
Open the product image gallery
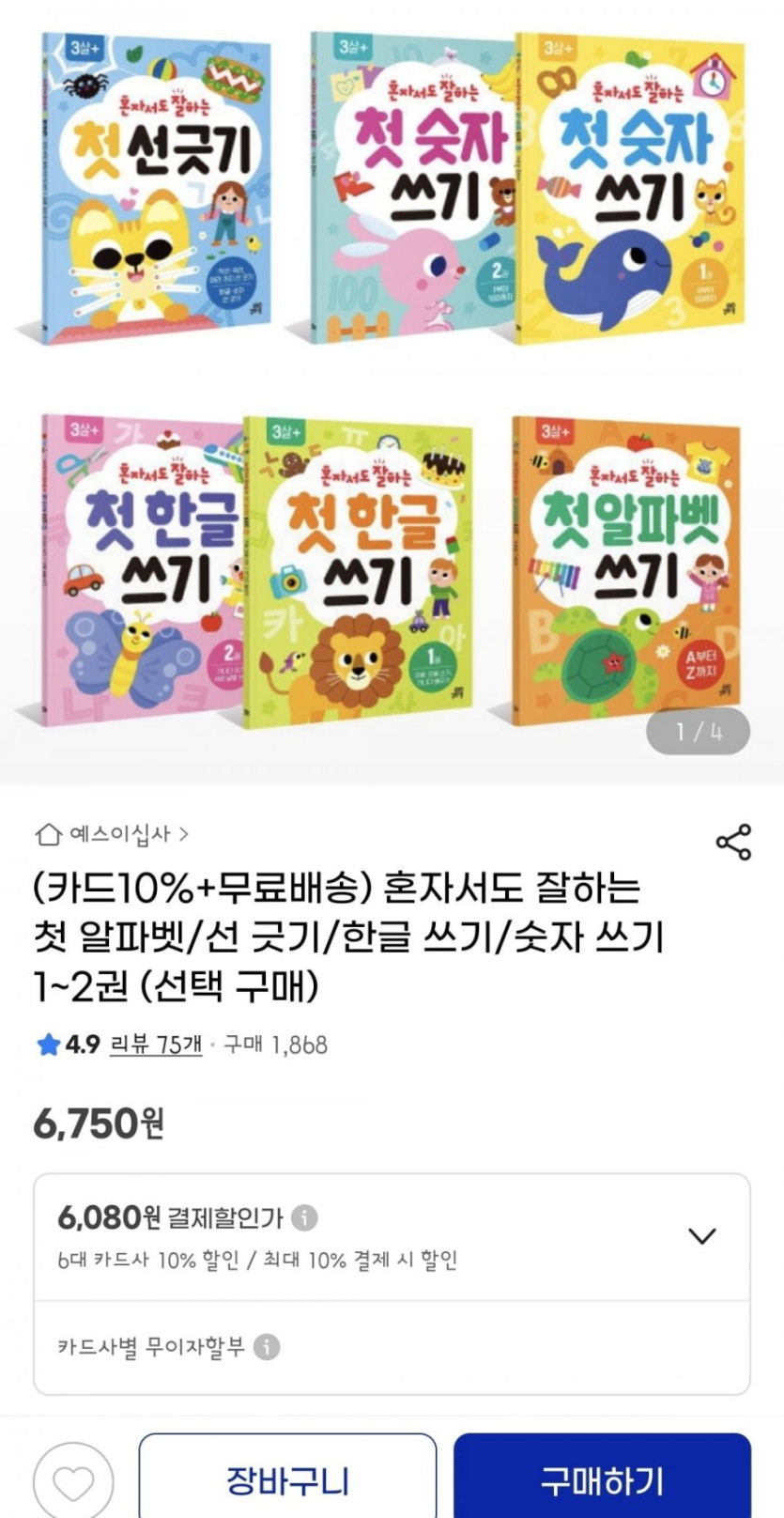pos(392,385)
